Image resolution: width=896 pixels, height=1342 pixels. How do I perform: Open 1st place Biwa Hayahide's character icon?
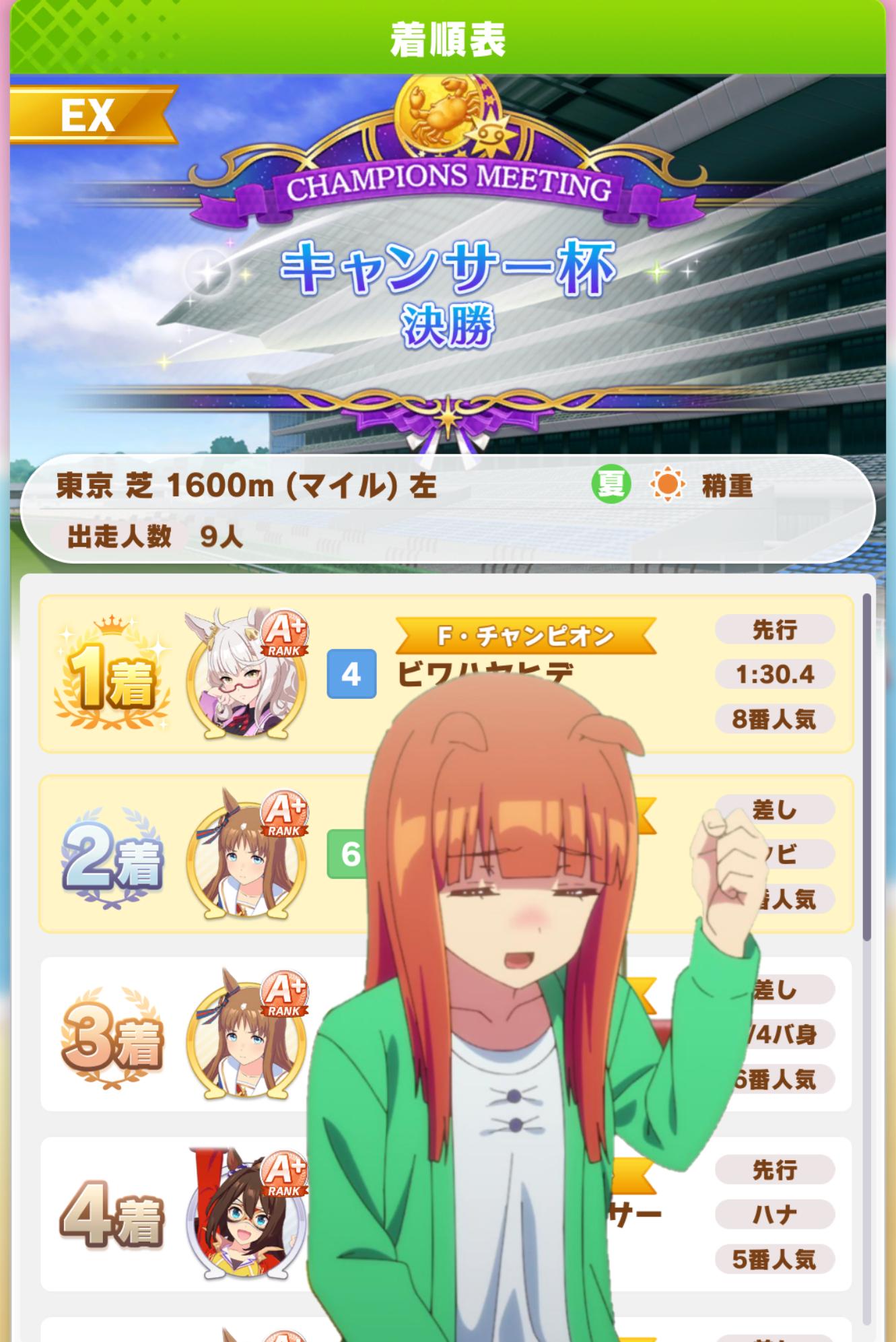click(246, 675)
